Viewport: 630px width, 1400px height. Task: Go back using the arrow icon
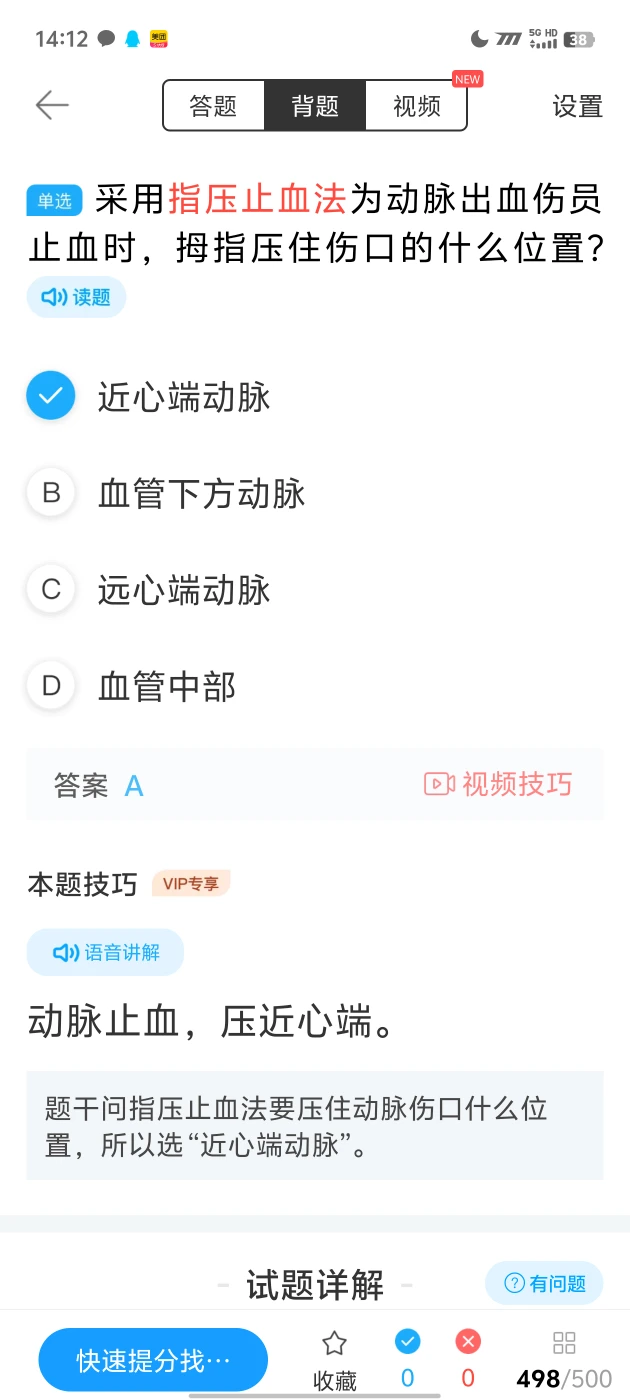52,105
